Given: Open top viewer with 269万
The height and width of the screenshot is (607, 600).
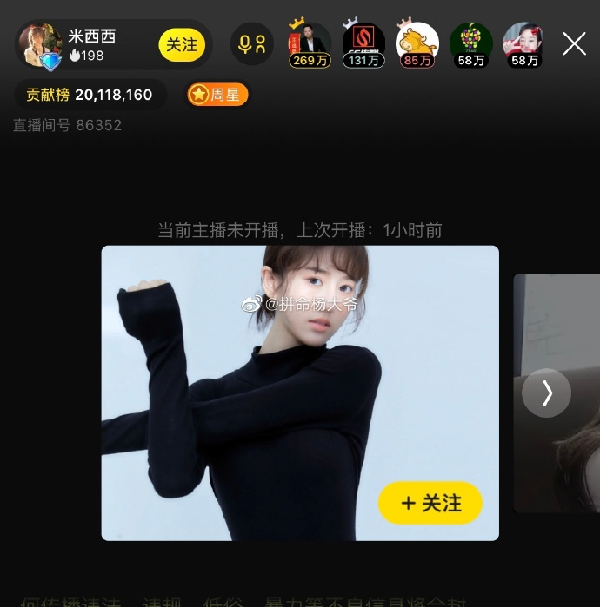Looking at the screenshot, I should tap(310, 42).
